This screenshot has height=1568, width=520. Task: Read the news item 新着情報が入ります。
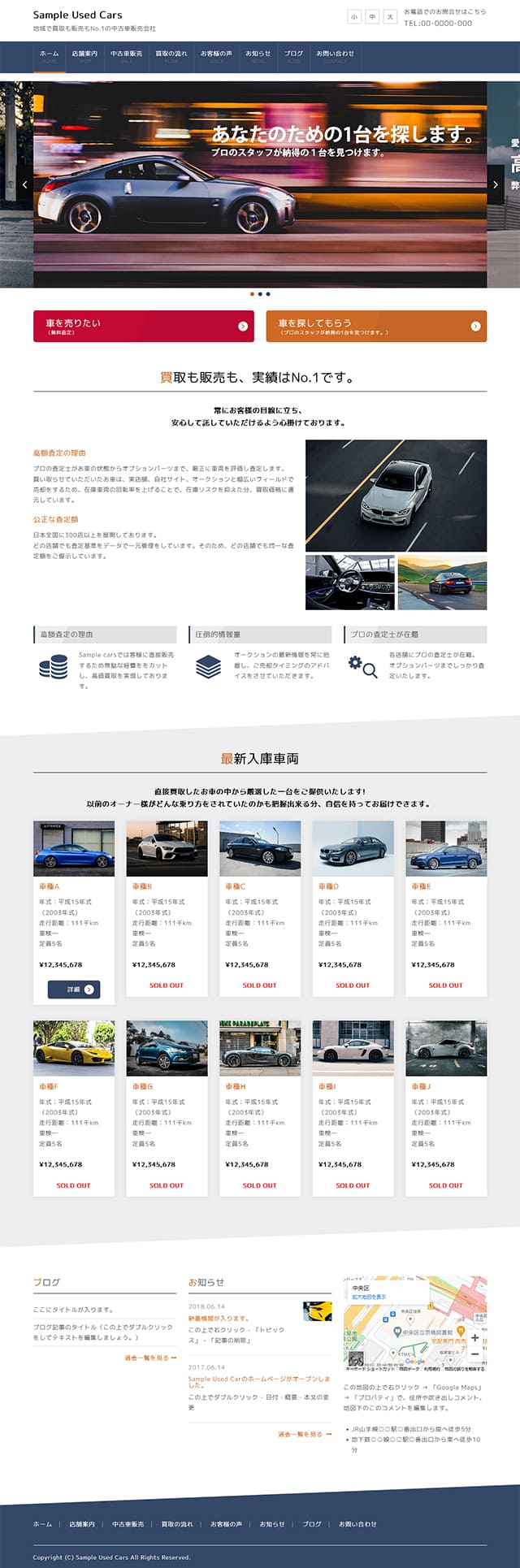[219, 1318]
